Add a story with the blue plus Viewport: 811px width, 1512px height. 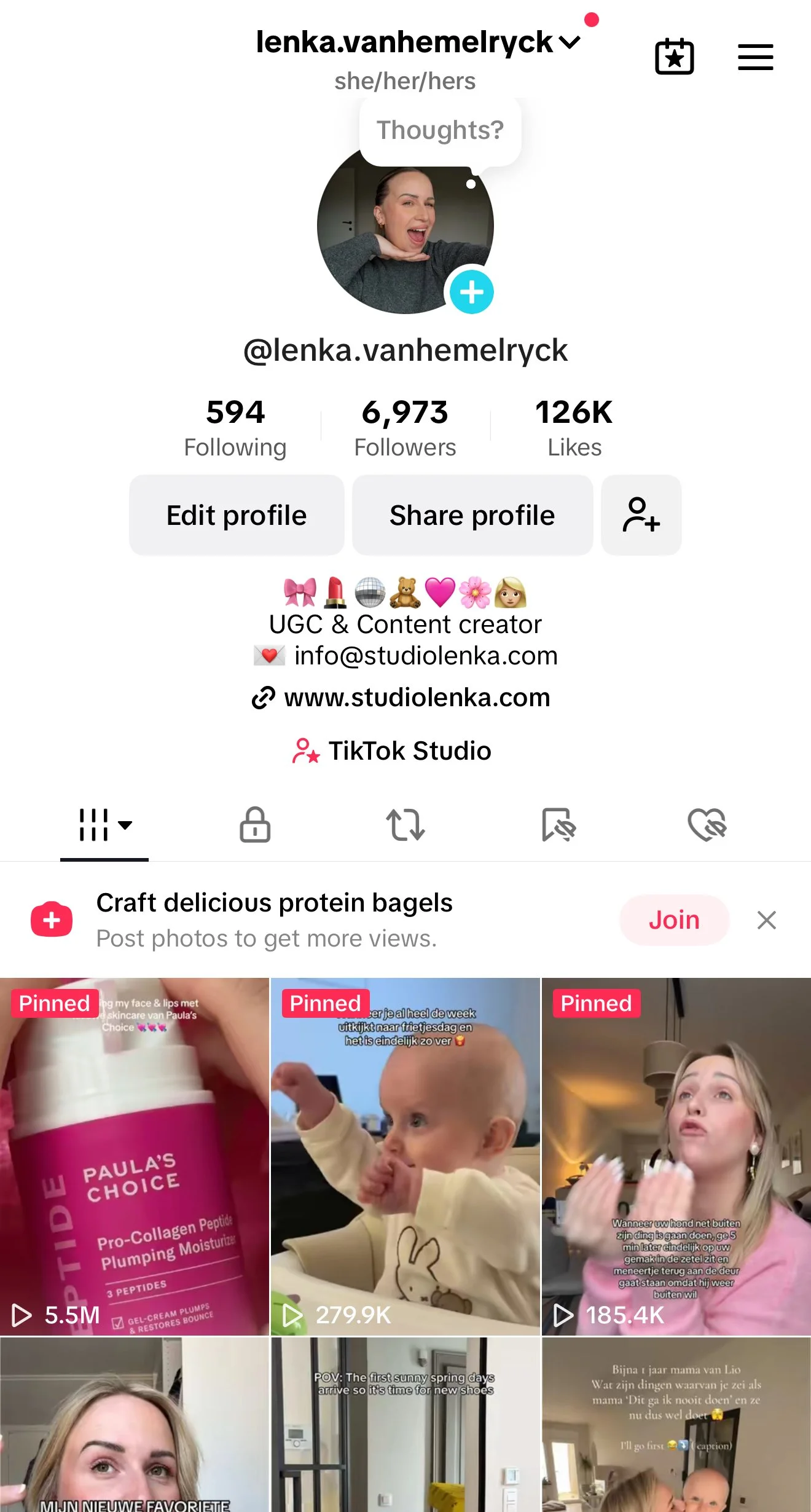[471, 293]
